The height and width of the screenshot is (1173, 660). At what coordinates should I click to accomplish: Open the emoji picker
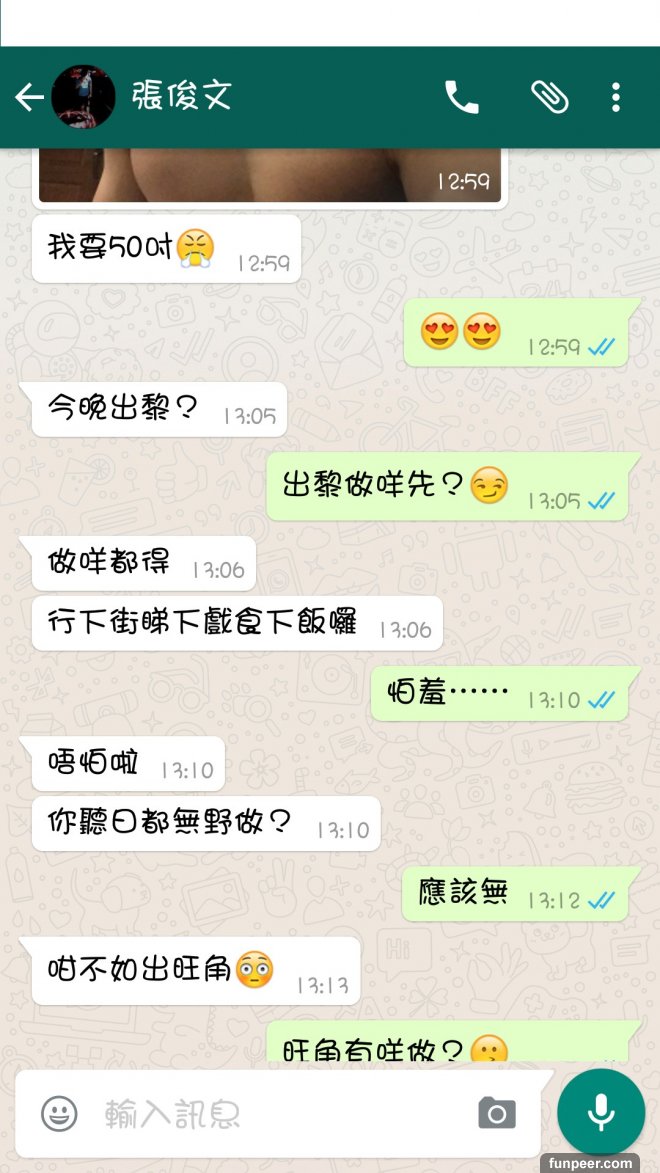click(x=59, y=1113)
